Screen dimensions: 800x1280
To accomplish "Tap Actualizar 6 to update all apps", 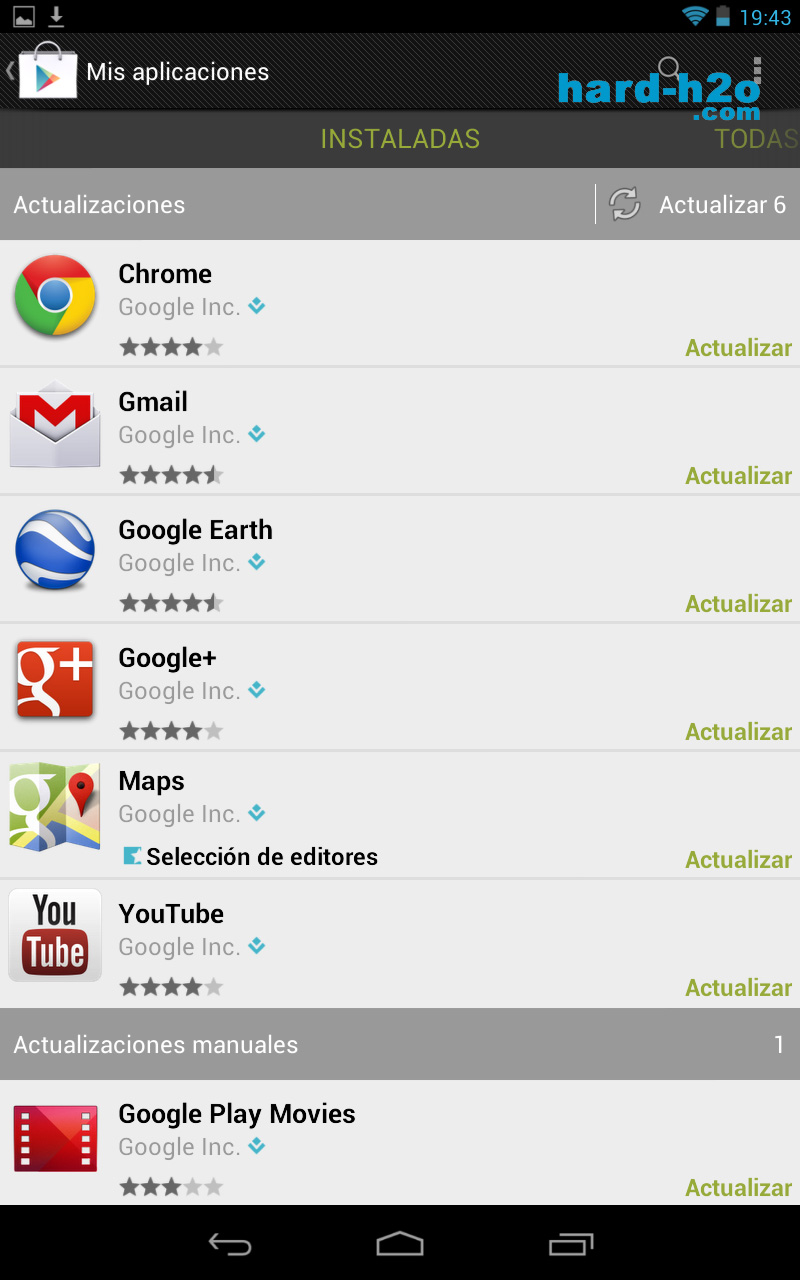I will (697, 204).
